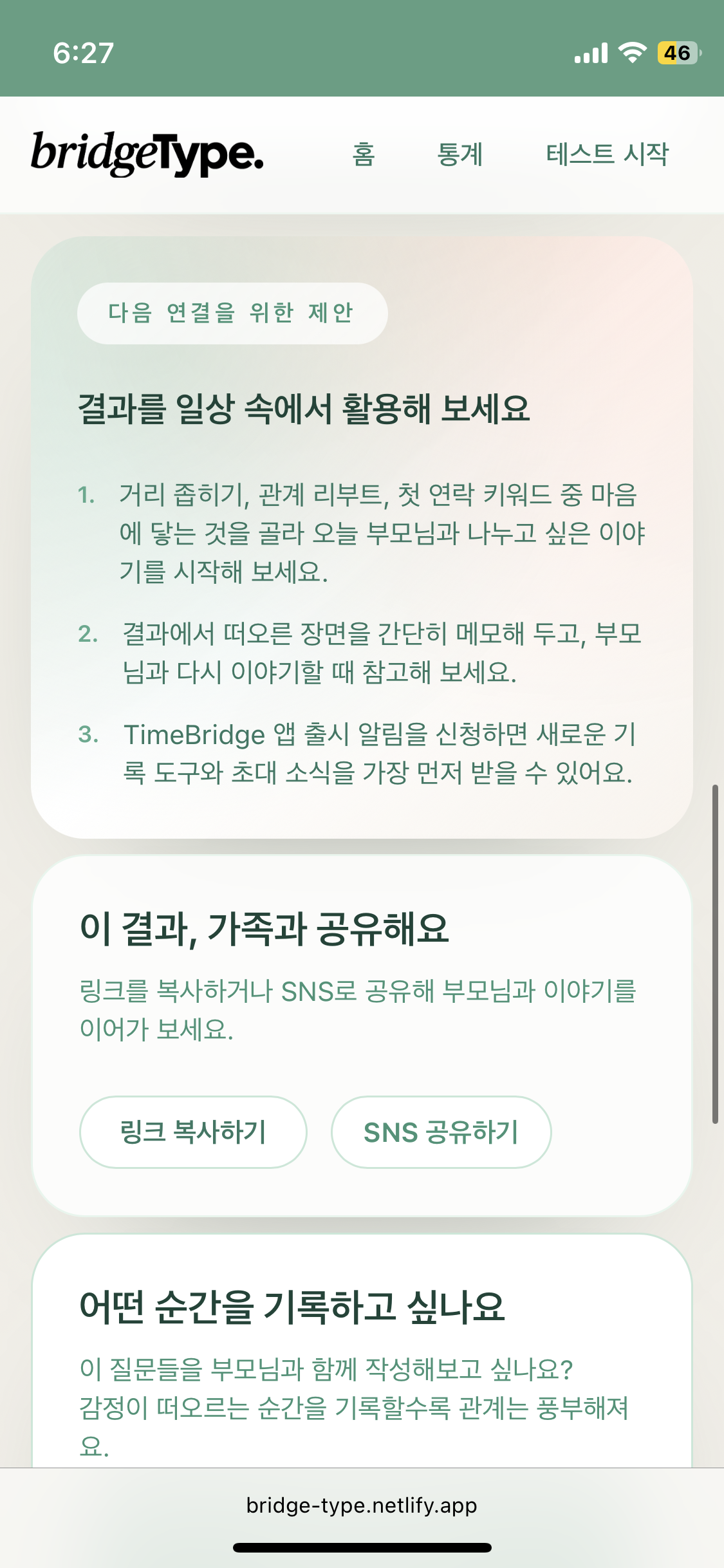
Task: Go to the 홈 page
Action: click(364, 154)
